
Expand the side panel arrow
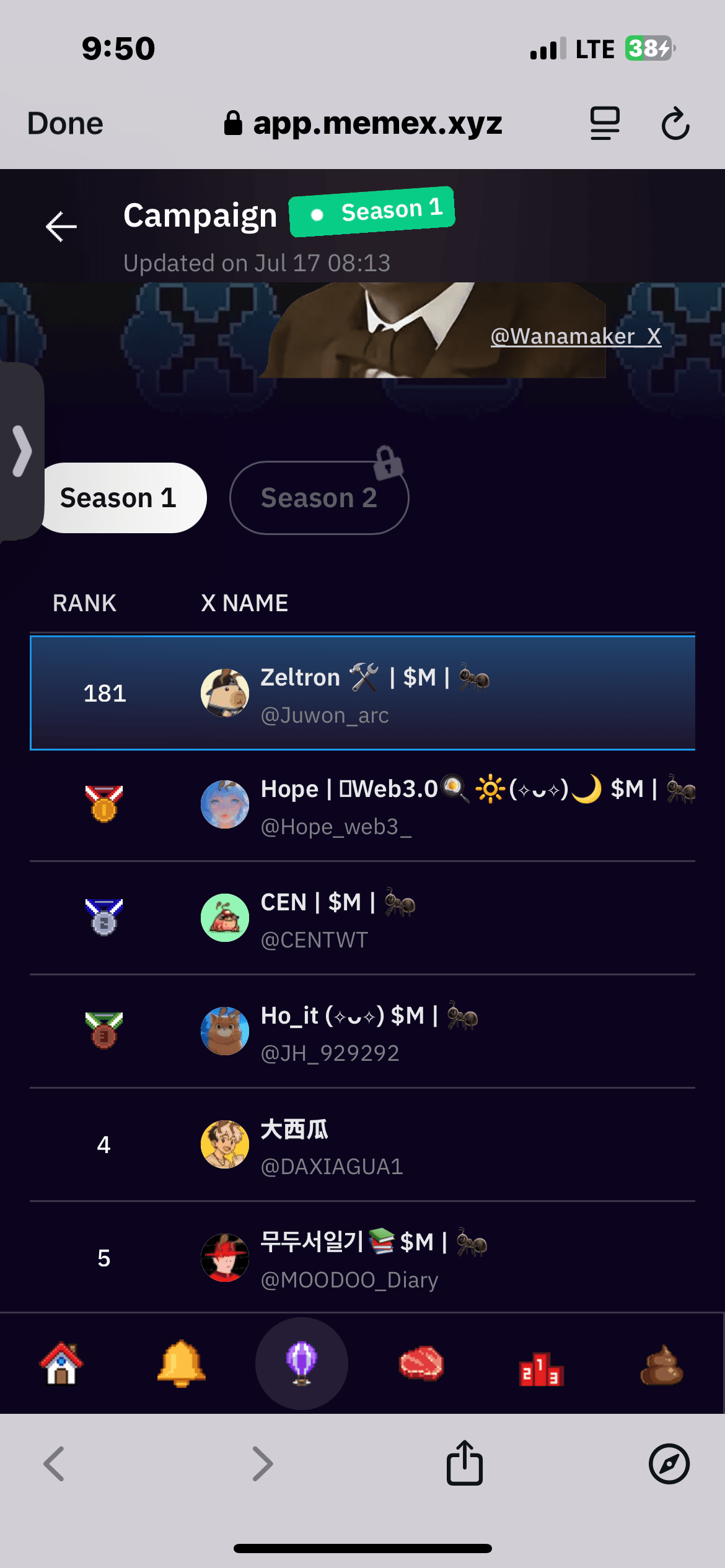pos(22,451)
